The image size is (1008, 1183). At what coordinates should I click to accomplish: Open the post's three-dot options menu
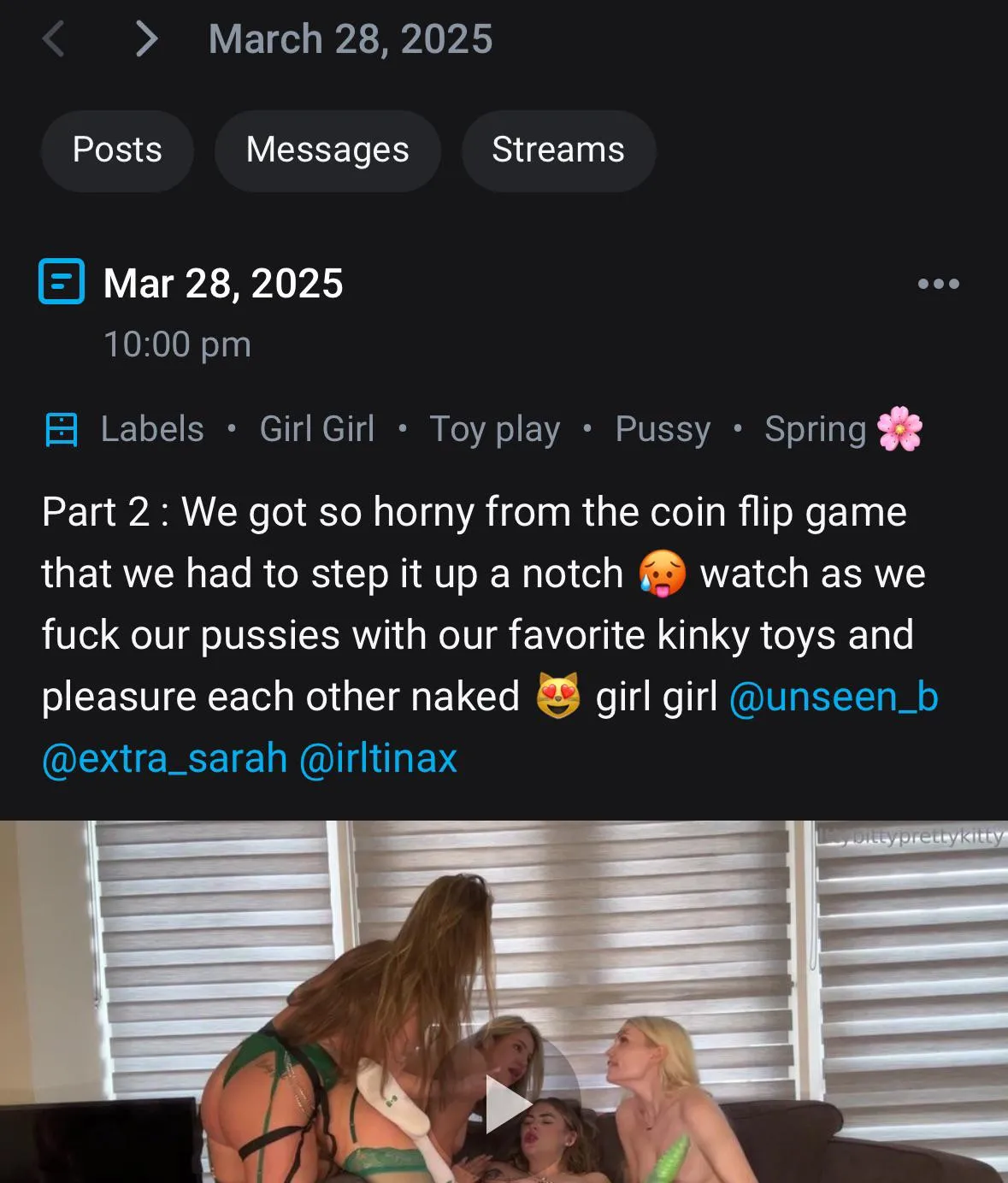[938, 284]
